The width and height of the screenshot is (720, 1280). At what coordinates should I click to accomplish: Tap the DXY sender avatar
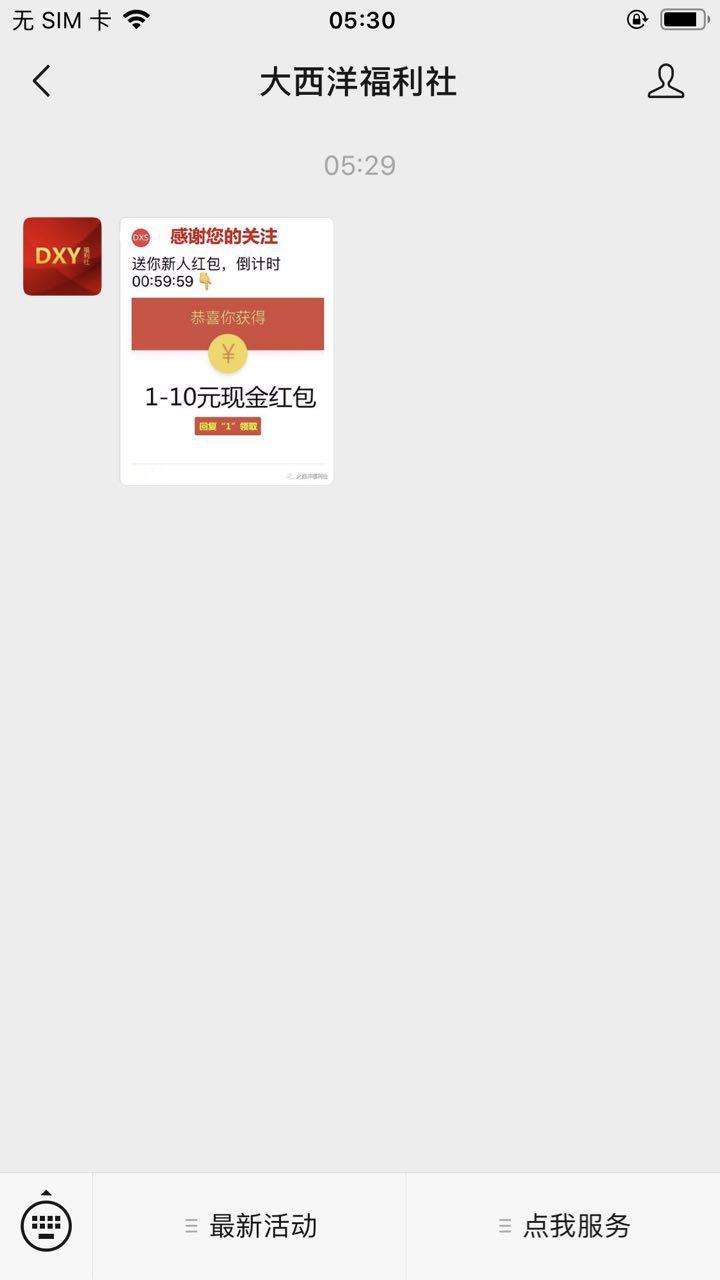tap(62, 256)
